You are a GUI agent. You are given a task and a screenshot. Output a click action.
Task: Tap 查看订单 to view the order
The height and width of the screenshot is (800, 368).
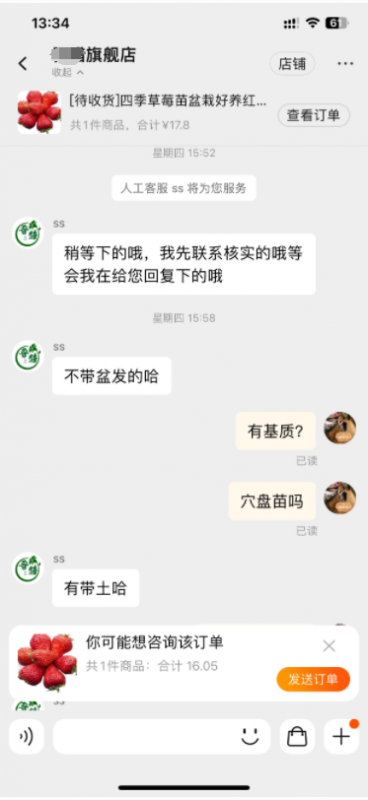pos(313,115)
